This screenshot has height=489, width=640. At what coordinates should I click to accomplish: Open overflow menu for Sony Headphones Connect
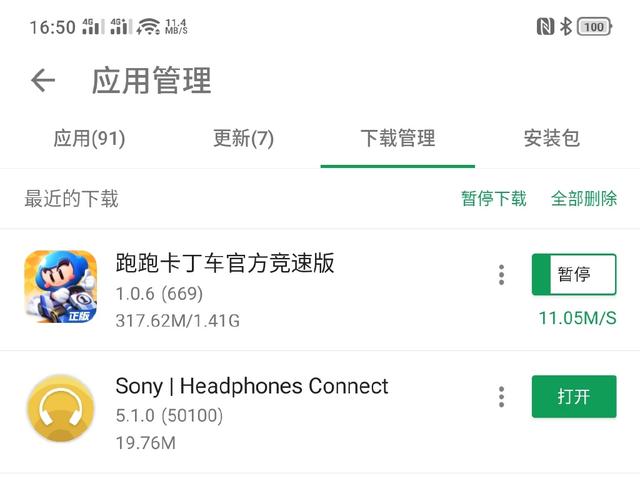pos(501,397)
